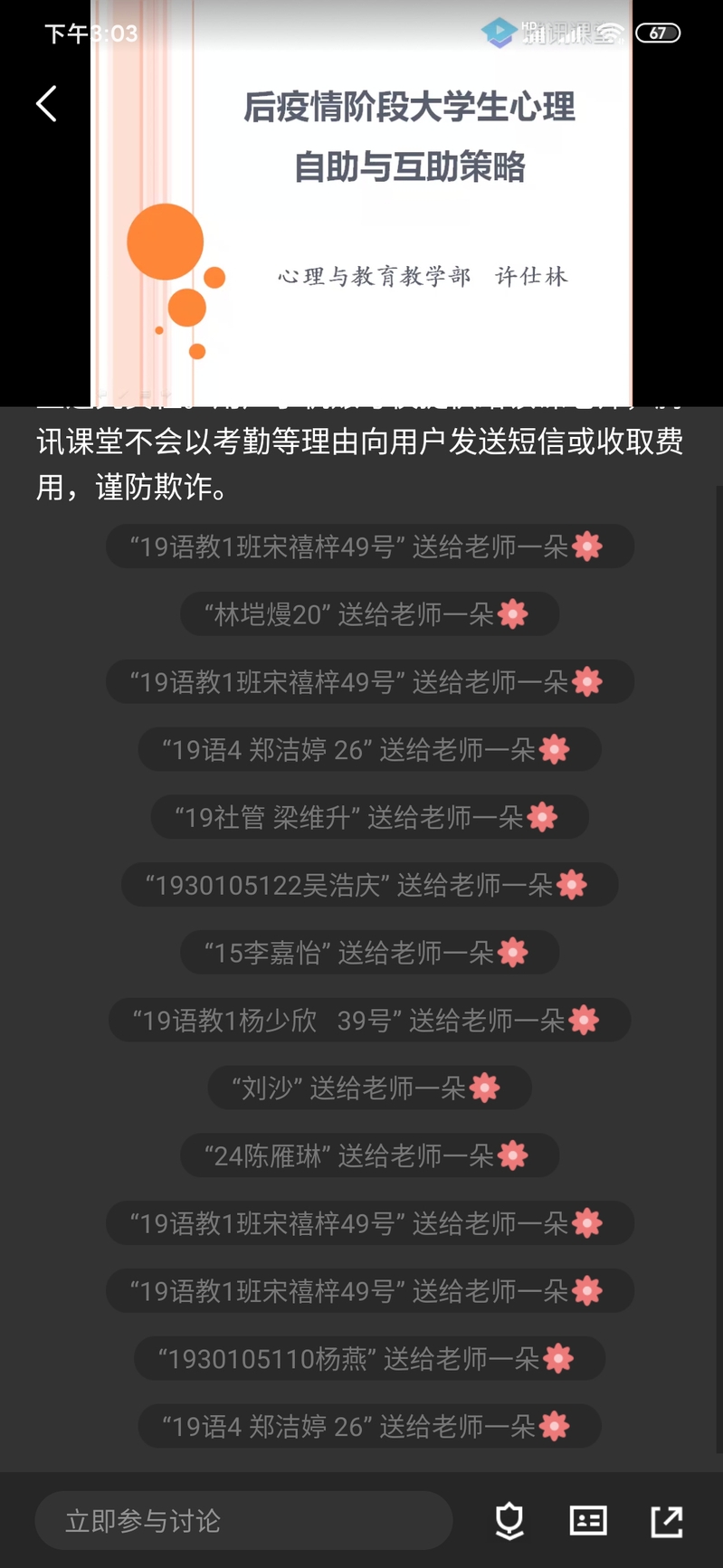Image resolution: width=723 pixels, height=1568 pixels.
Task: Open the 立即参与讨论 input field
Action: coord(243,1521)
